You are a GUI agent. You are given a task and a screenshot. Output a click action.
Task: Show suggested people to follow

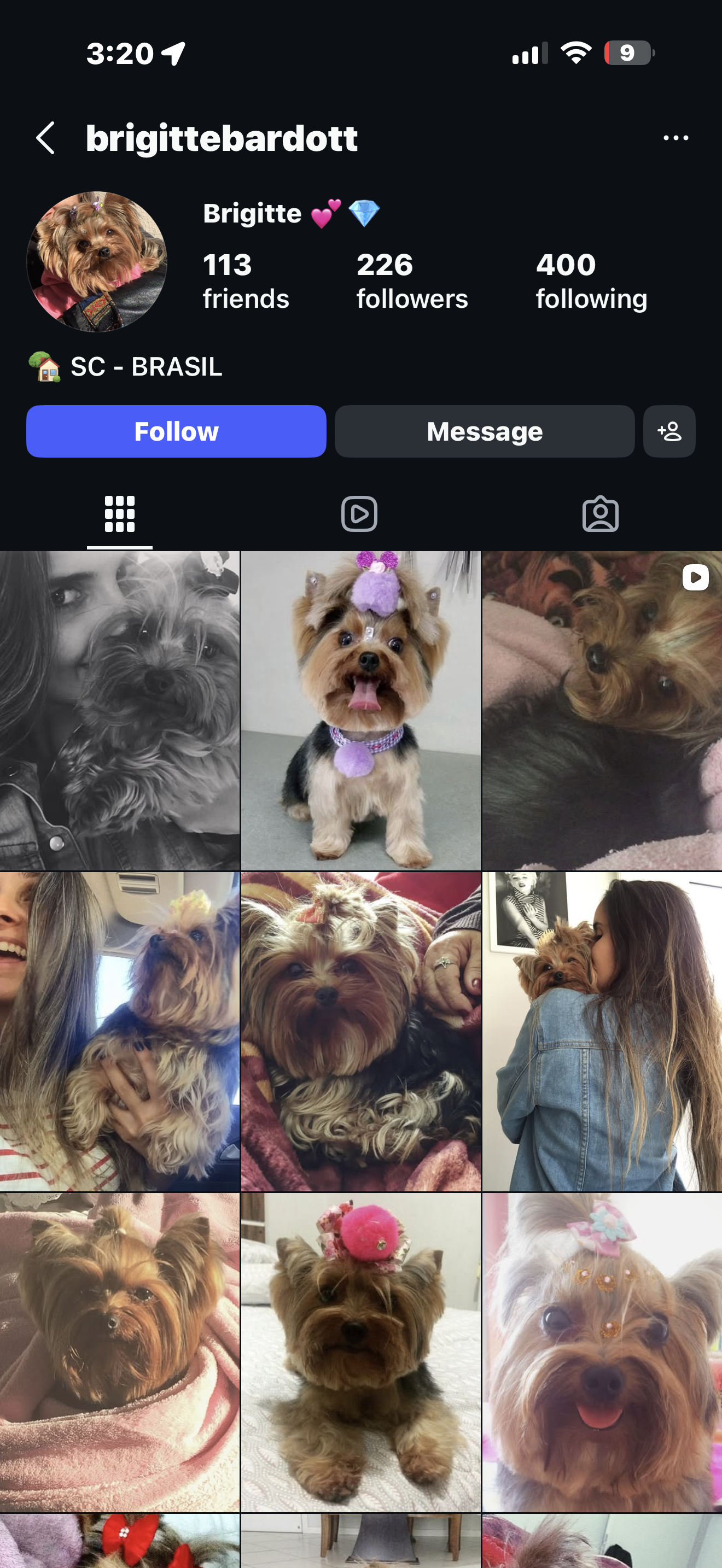pyautogui.click(x=669, y=431)
